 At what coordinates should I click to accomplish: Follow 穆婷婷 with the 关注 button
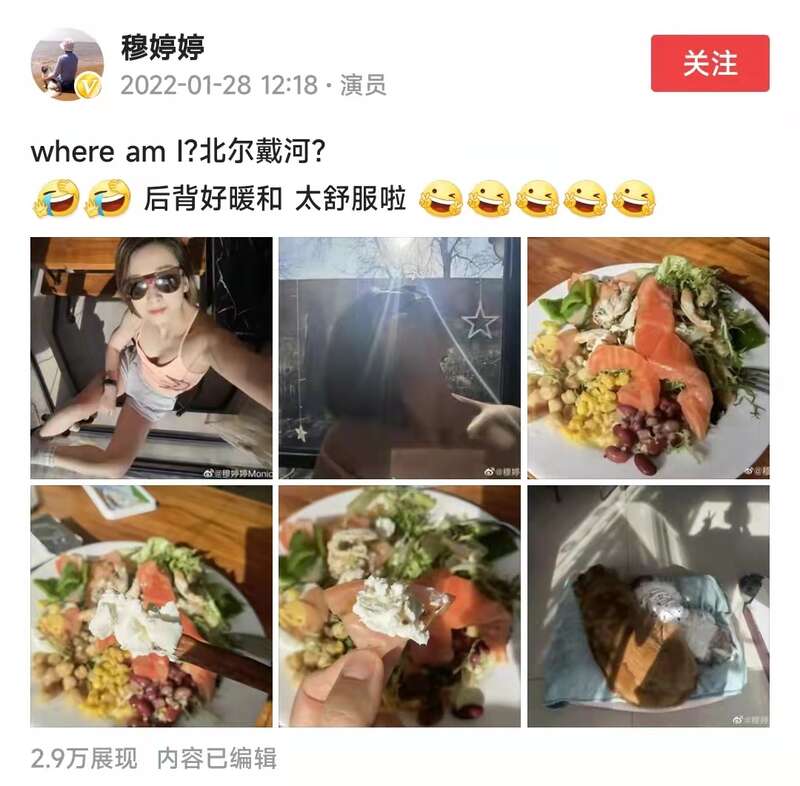pos(709,63)
